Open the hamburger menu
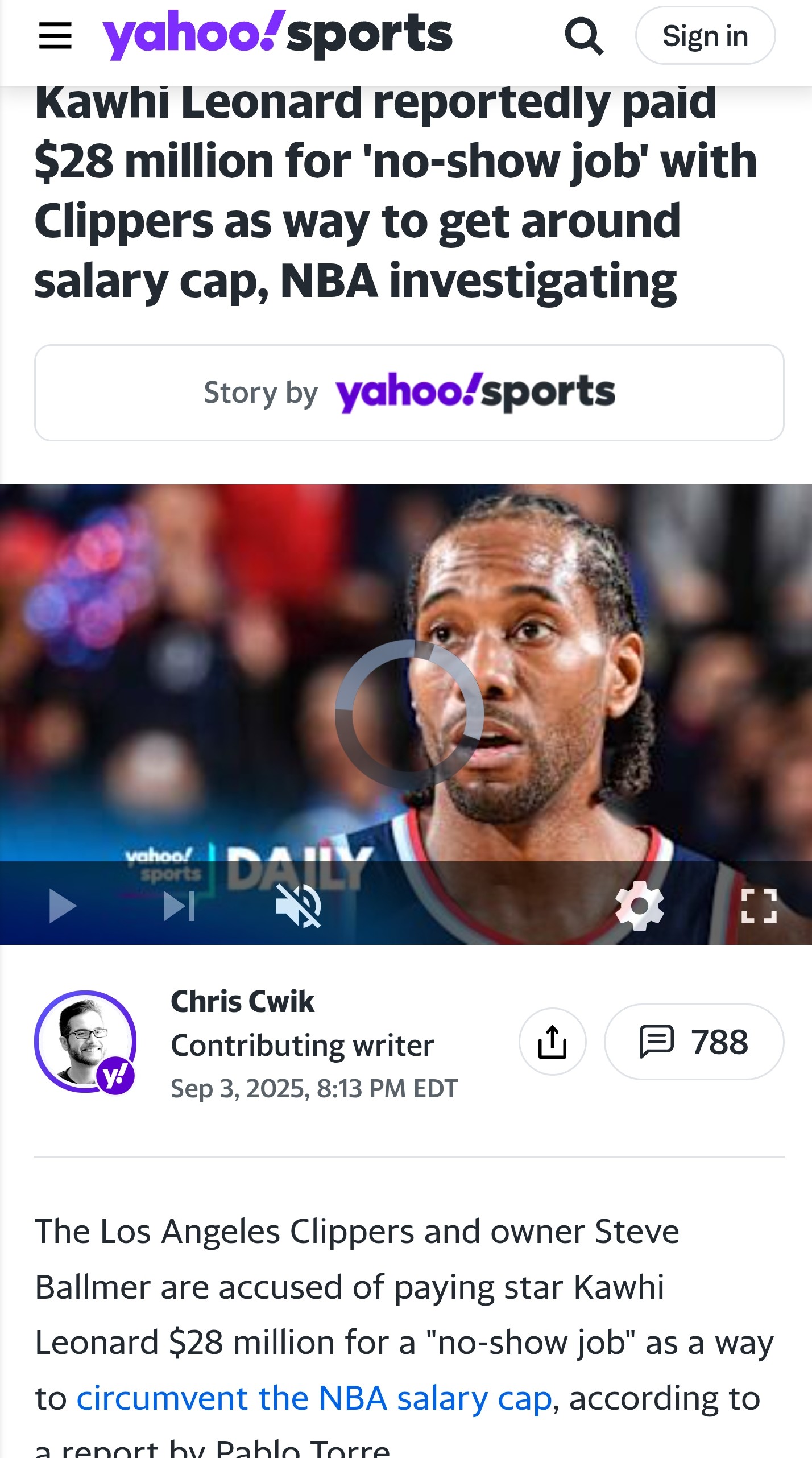812x1458 pixels. point(55,36)
